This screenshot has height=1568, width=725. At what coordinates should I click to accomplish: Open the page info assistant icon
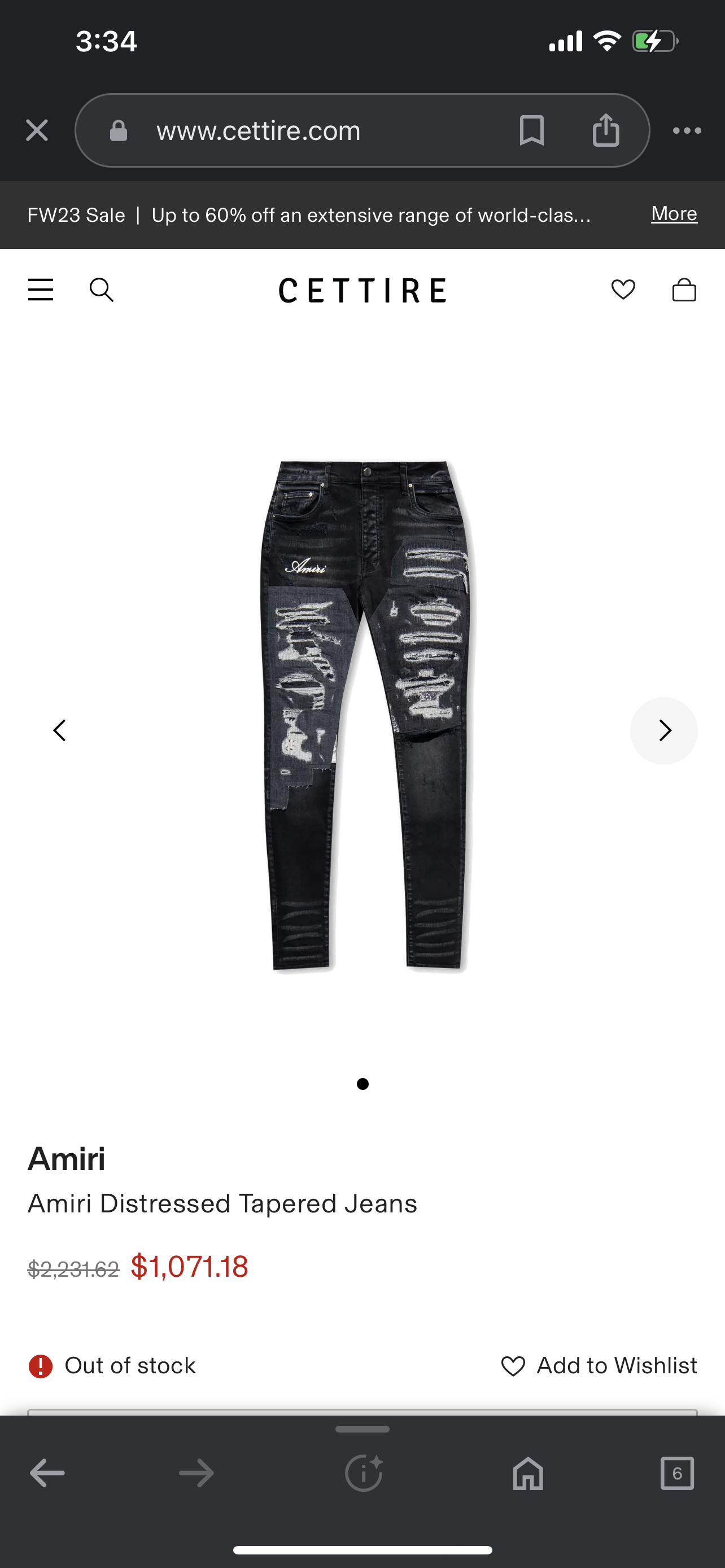pyautogui.click(x=364, y=1474)
